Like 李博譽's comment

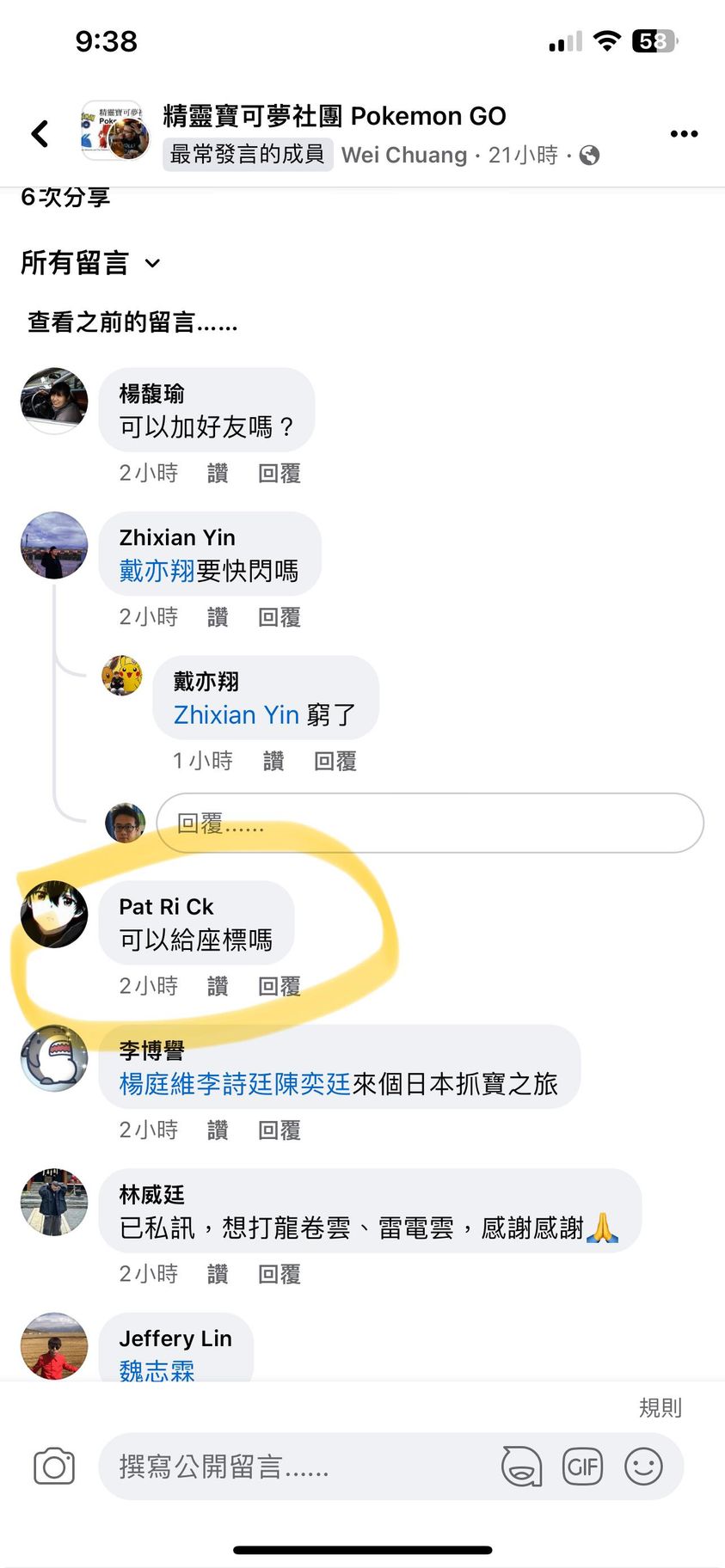218,1130
